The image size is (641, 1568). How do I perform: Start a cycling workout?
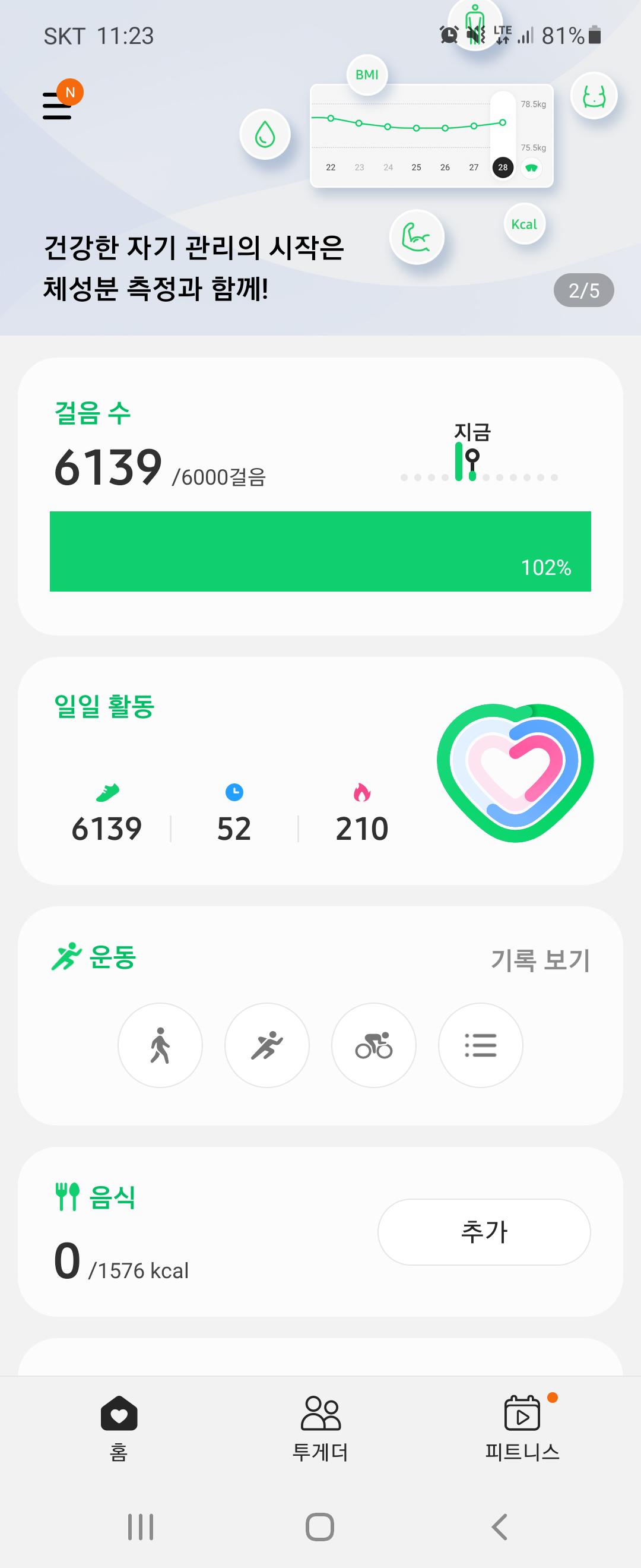point(374,1045)
